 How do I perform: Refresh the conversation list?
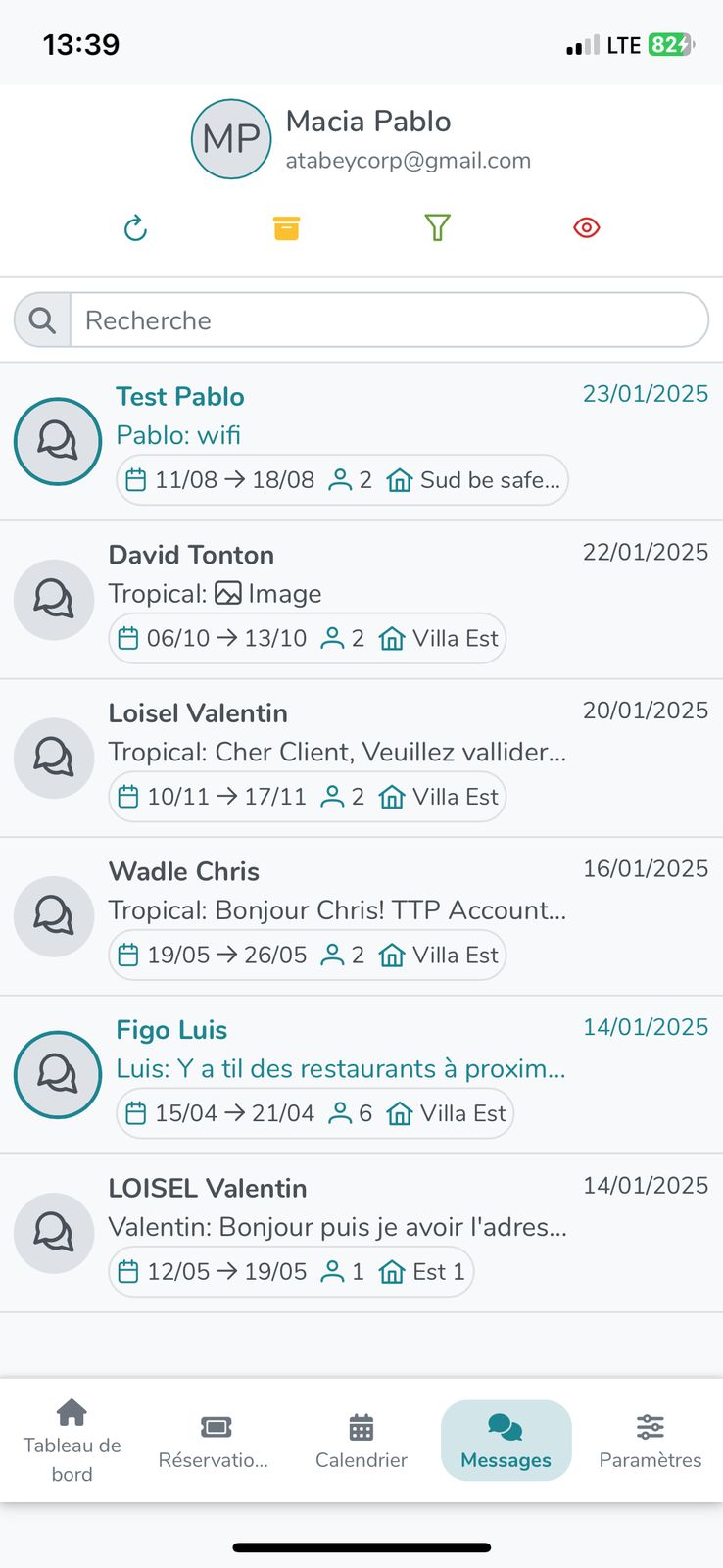[x=134, y=227]
